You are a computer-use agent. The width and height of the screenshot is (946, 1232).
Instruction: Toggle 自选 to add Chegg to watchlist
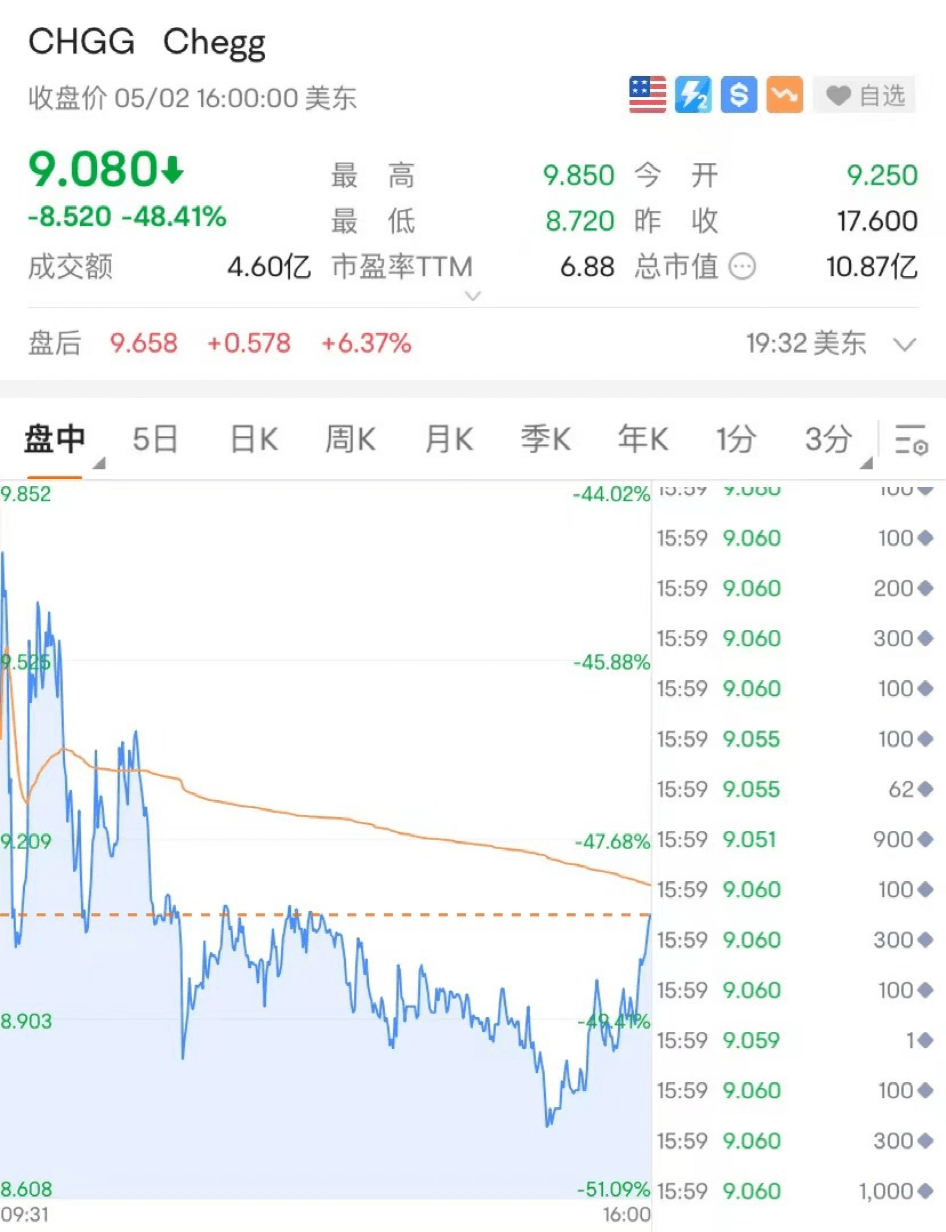pyautogui.click(x=864, y=95)
